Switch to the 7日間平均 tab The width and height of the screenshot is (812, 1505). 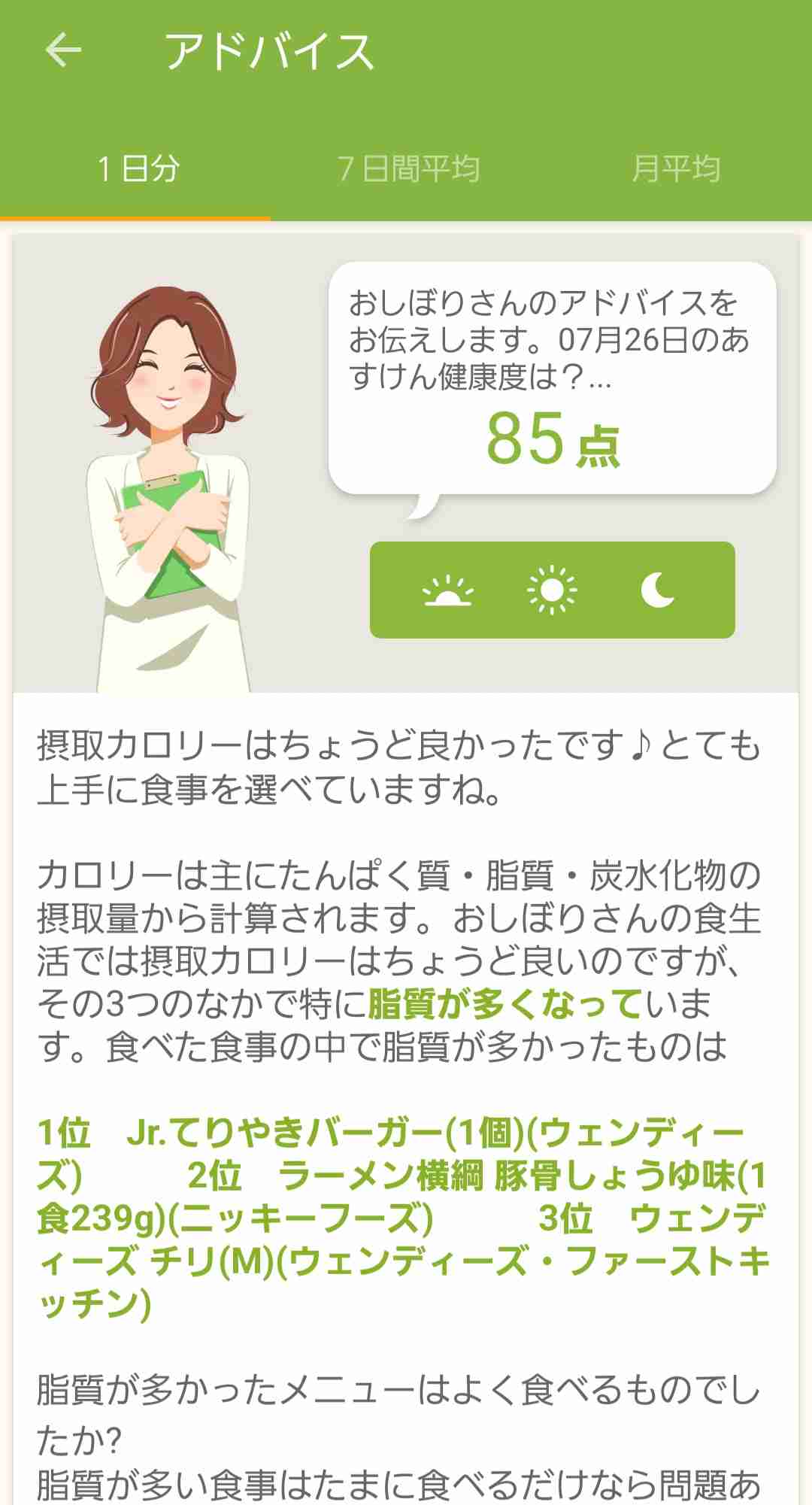407,168
